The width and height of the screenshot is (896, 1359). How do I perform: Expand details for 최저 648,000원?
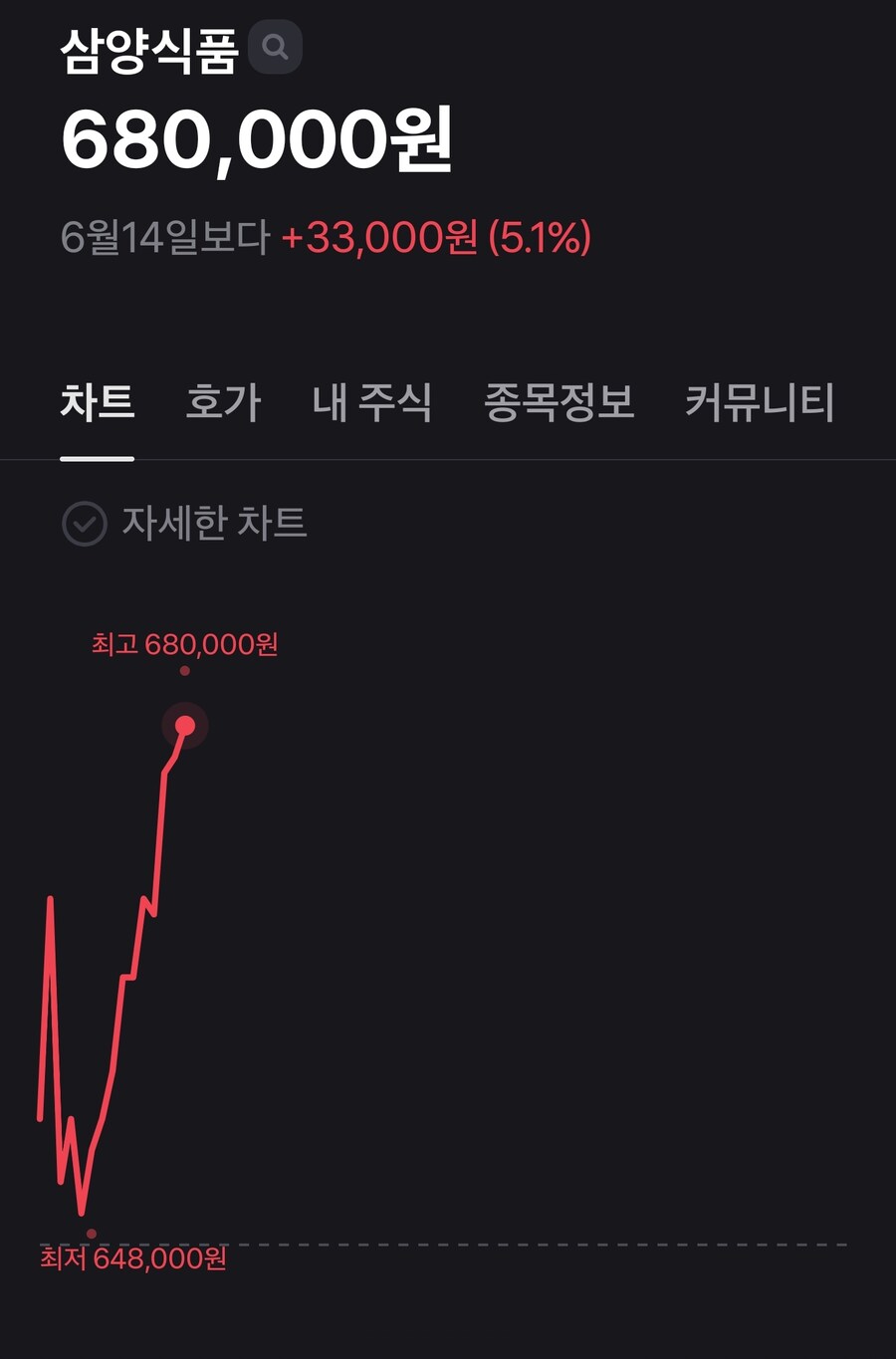click(x=132, y=1260)
